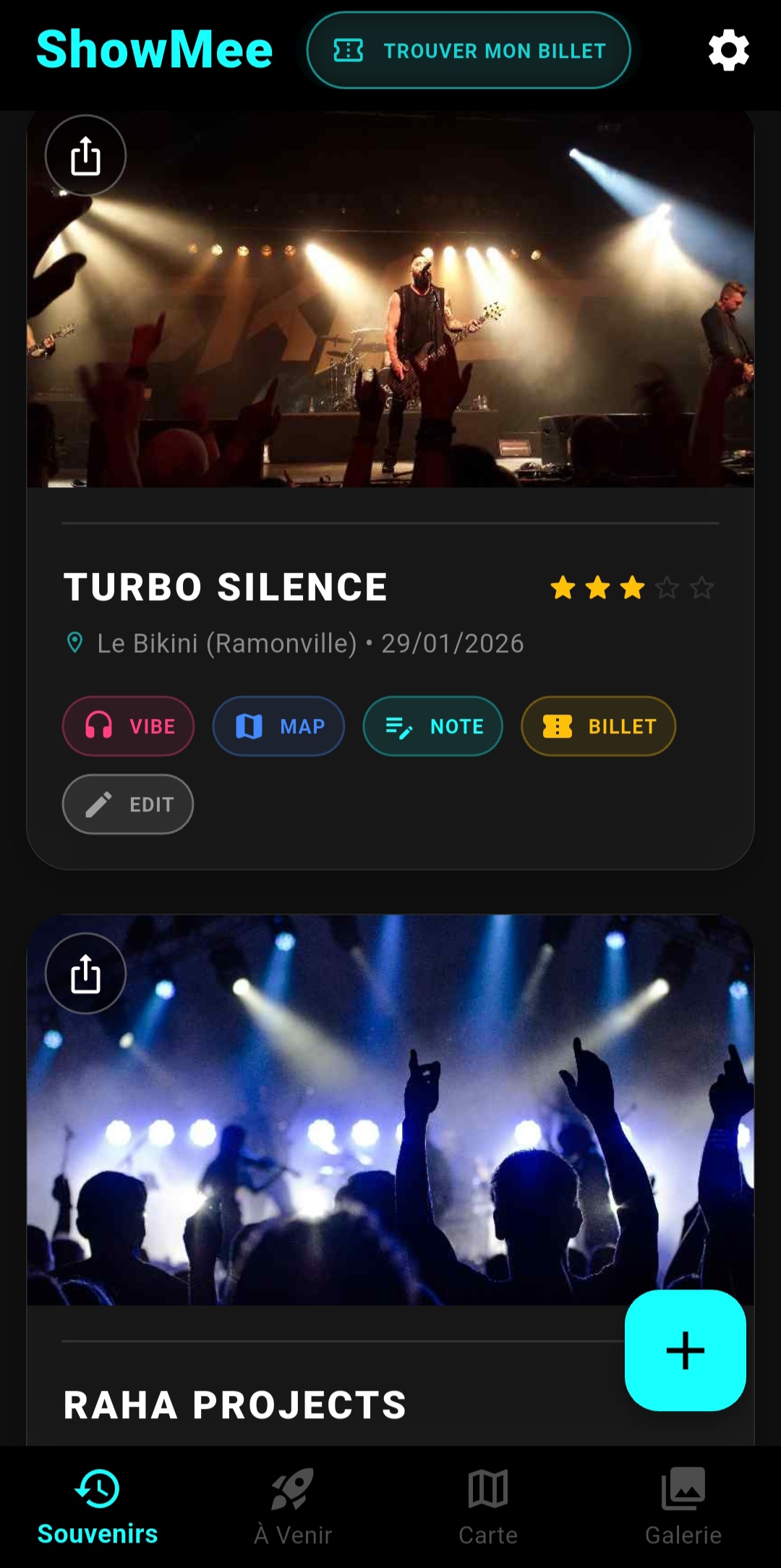
Task: Open Map for Turbo Silence
Action: [278, 726]
